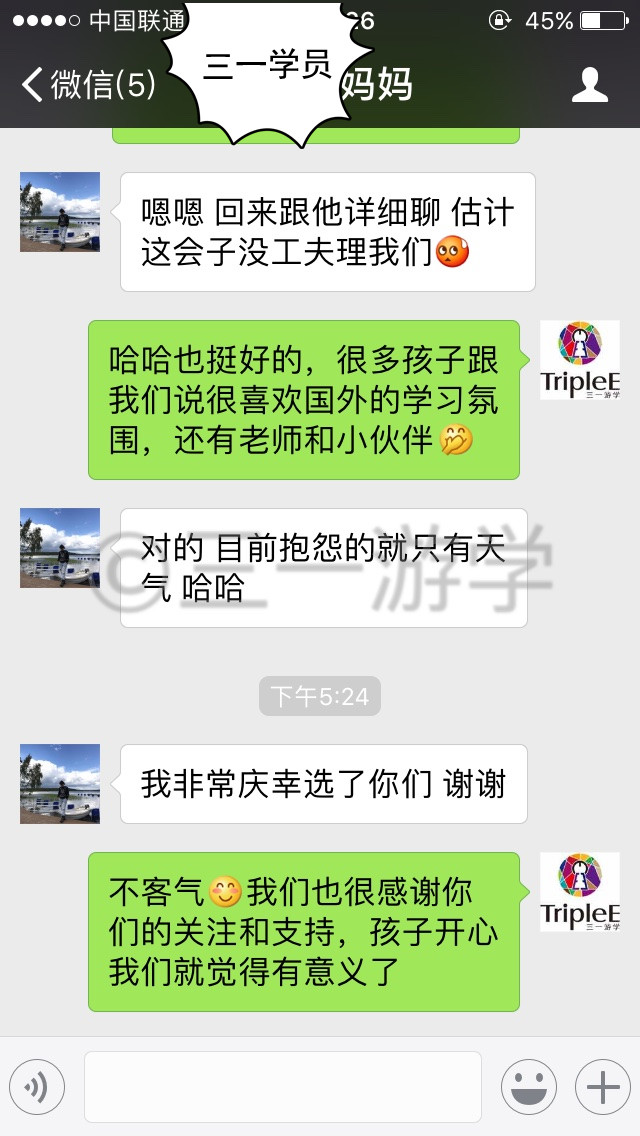The image size is (640, 1136).
Task: Open the emoji sticker panel
Action: click(x=529, y=1087)
